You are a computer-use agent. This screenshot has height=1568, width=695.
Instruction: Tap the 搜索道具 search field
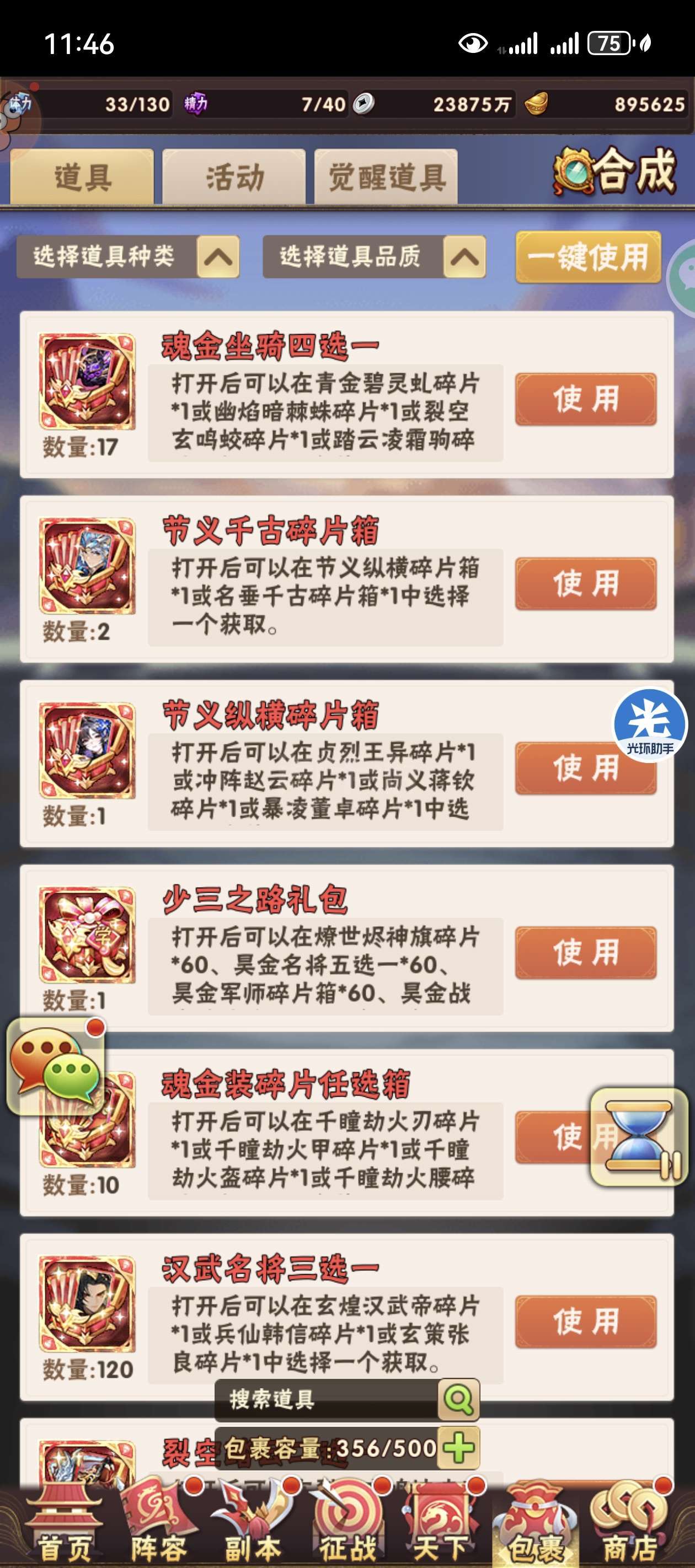click(x=327, y=1399)
